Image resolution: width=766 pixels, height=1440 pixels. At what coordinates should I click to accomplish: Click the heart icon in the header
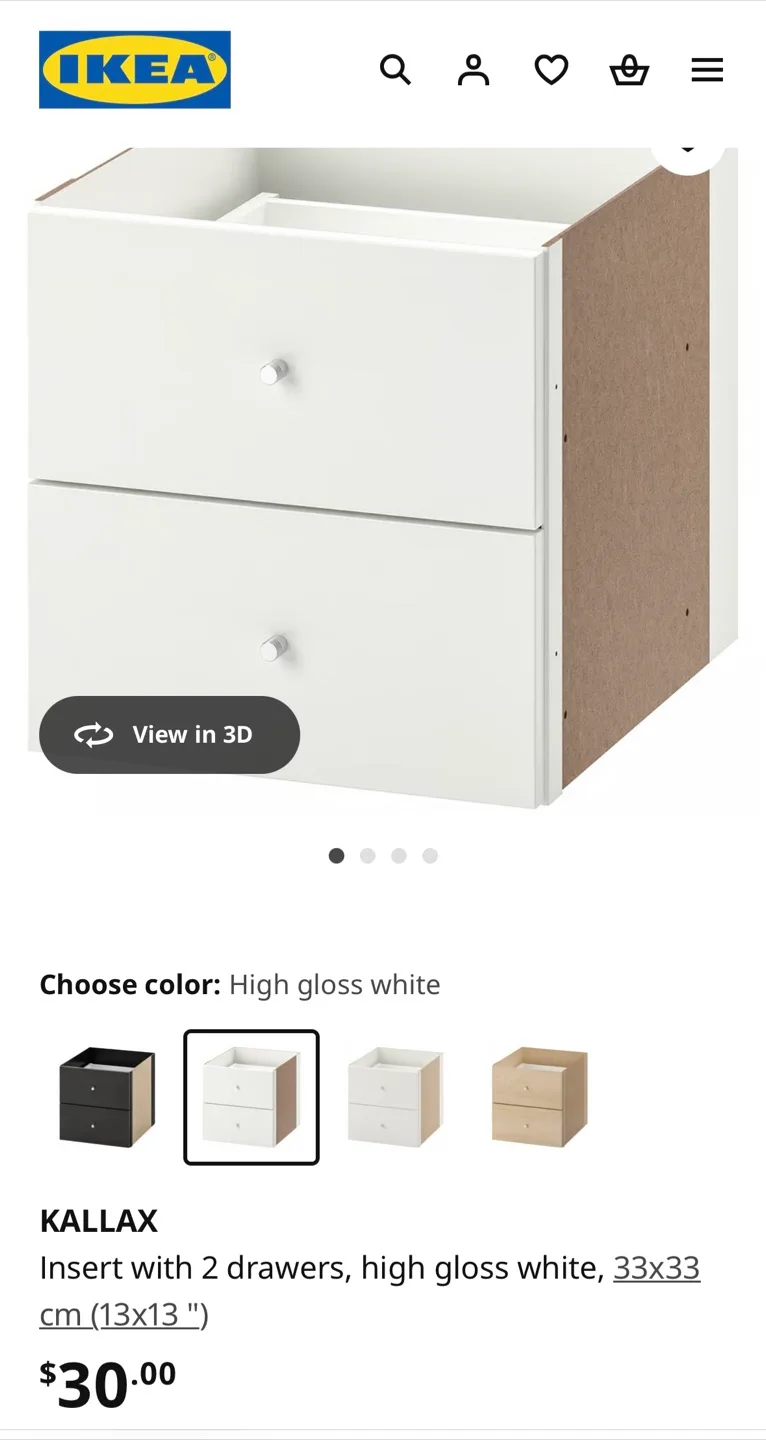pos(551,70)
